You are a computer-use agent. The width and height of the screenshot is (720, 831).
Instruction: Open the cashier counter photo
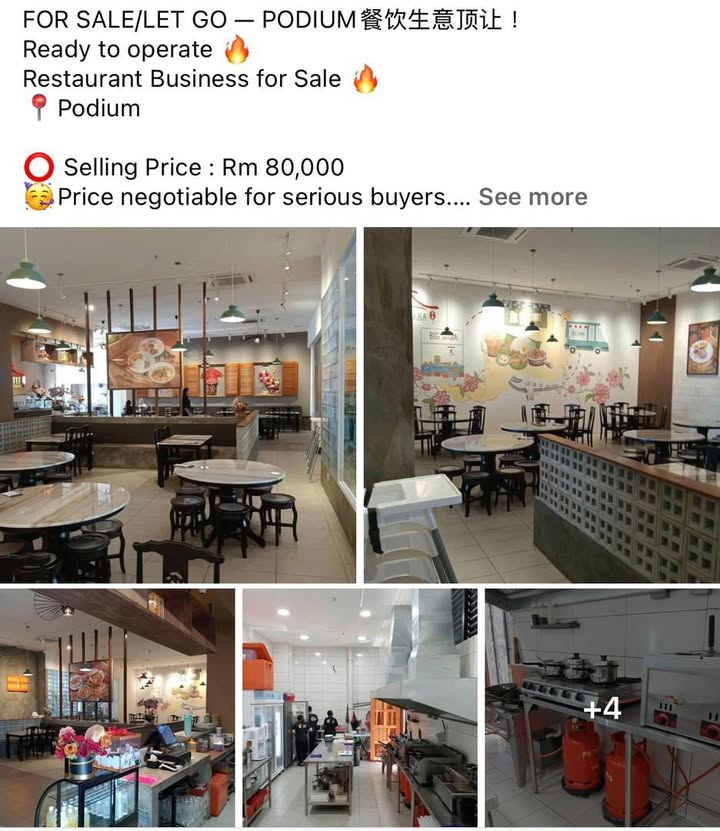117,708
